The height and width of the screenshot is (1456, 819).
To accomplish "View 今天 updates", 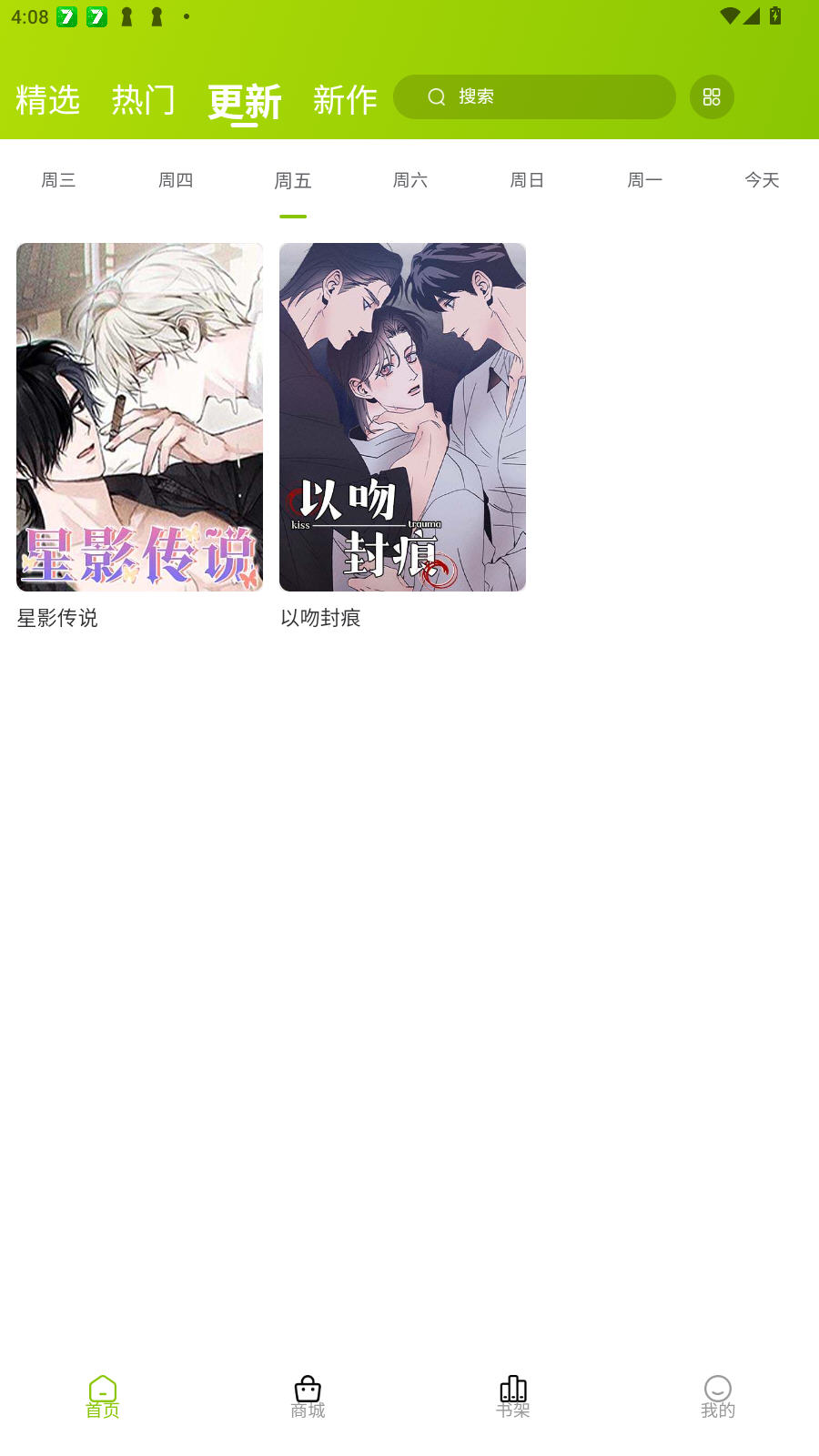I will pos(762,180).
